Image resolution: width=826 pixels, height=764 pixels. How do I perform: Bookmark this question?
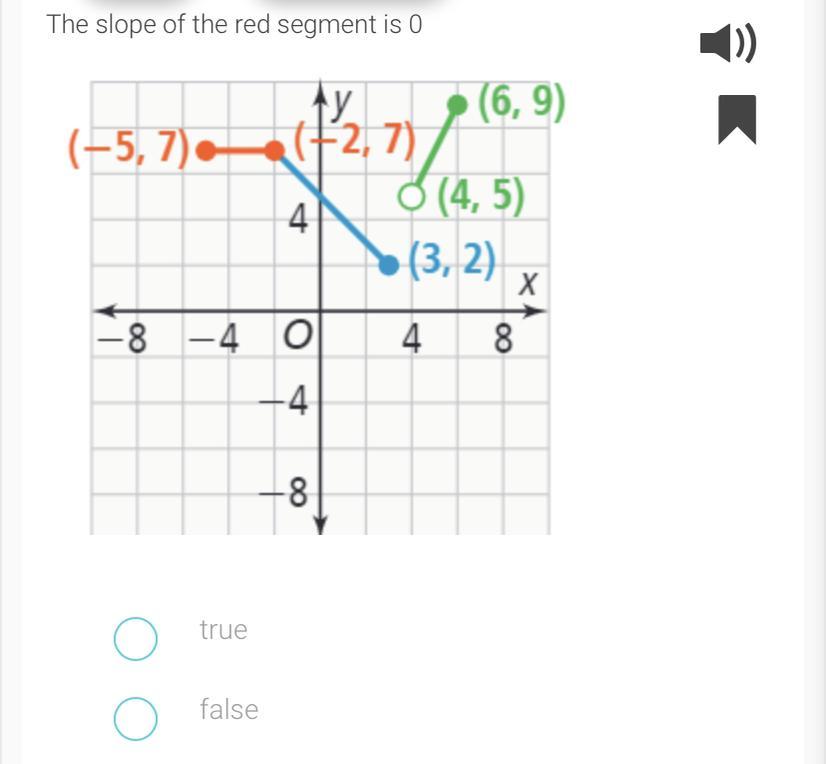(737, 119)
